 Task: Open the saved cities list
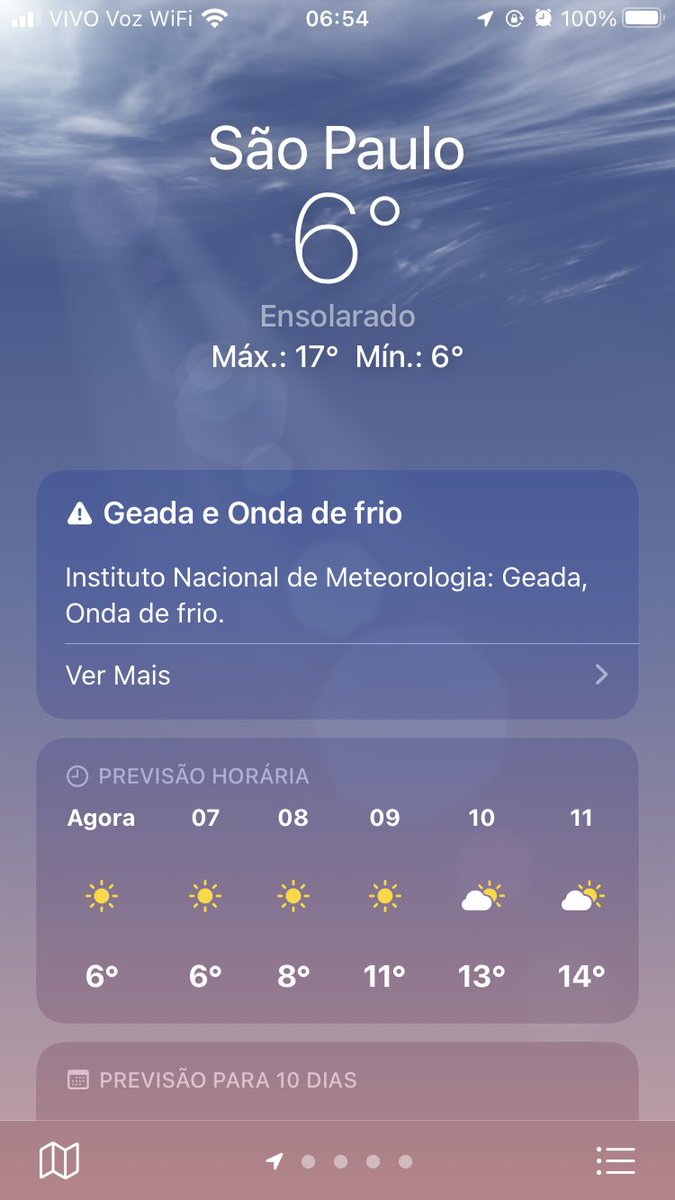point(615,1161)
